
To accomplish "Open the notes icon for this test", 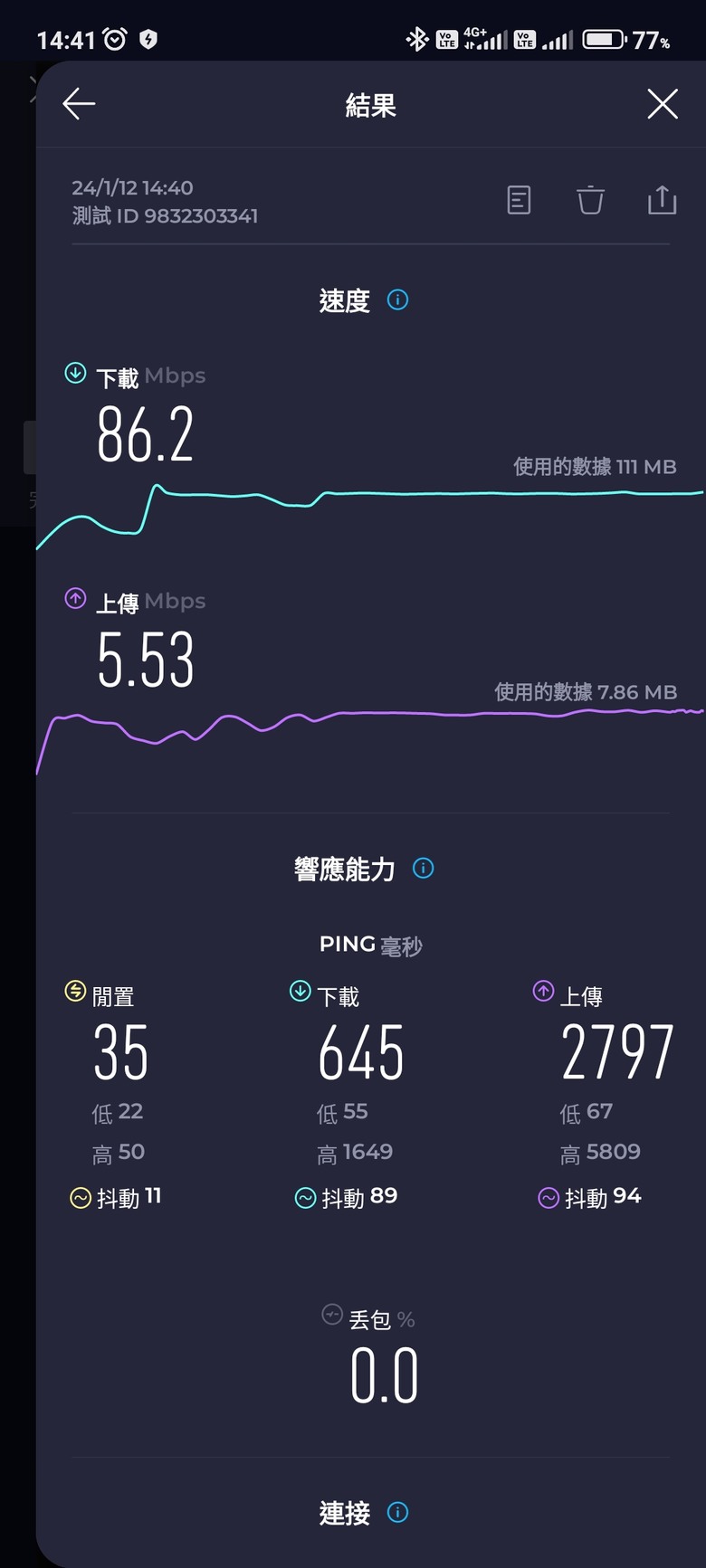I will click(x=519, y=200).
